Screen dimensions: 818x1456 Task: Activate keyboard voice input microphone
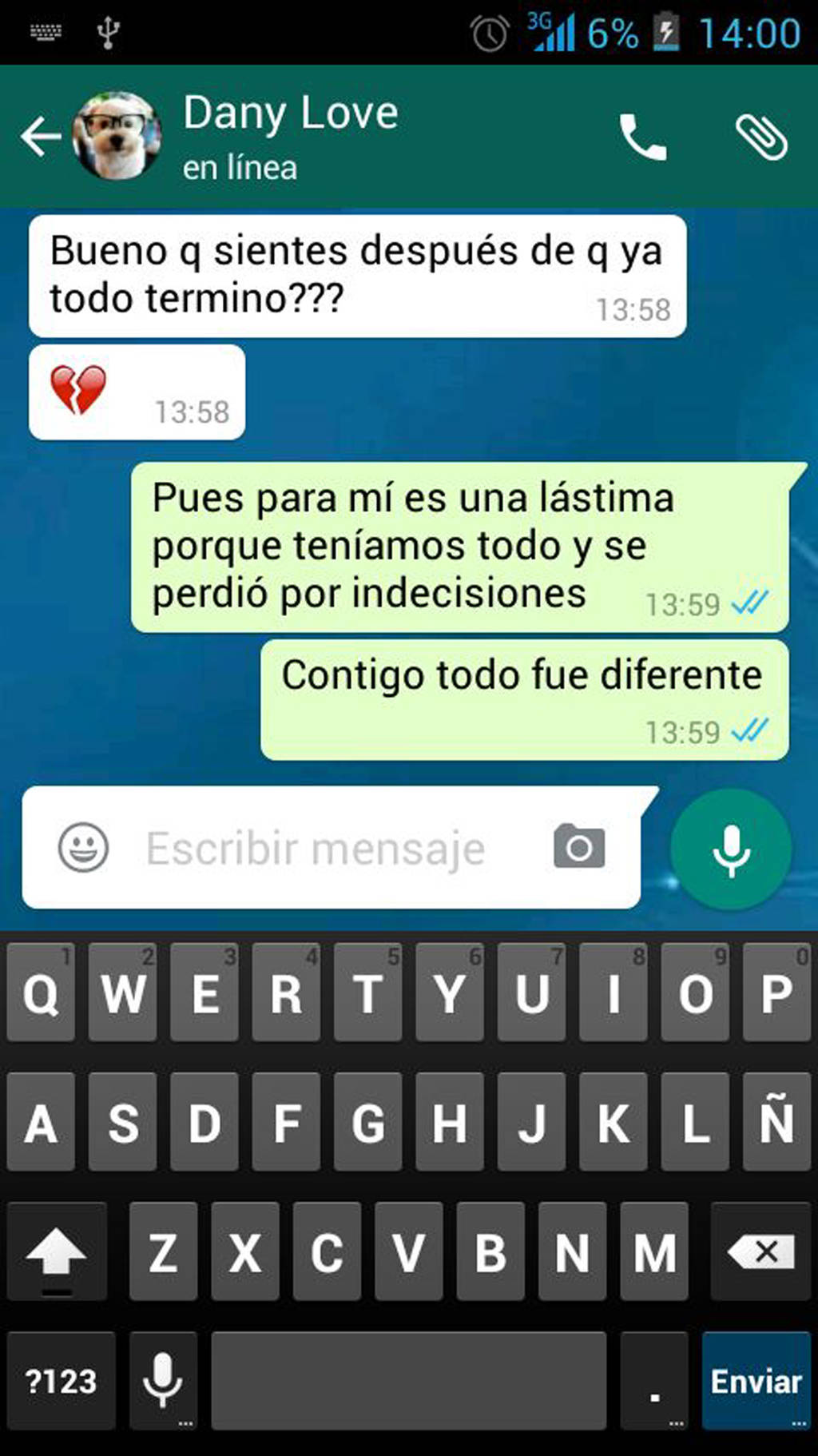click(163, 1380)
